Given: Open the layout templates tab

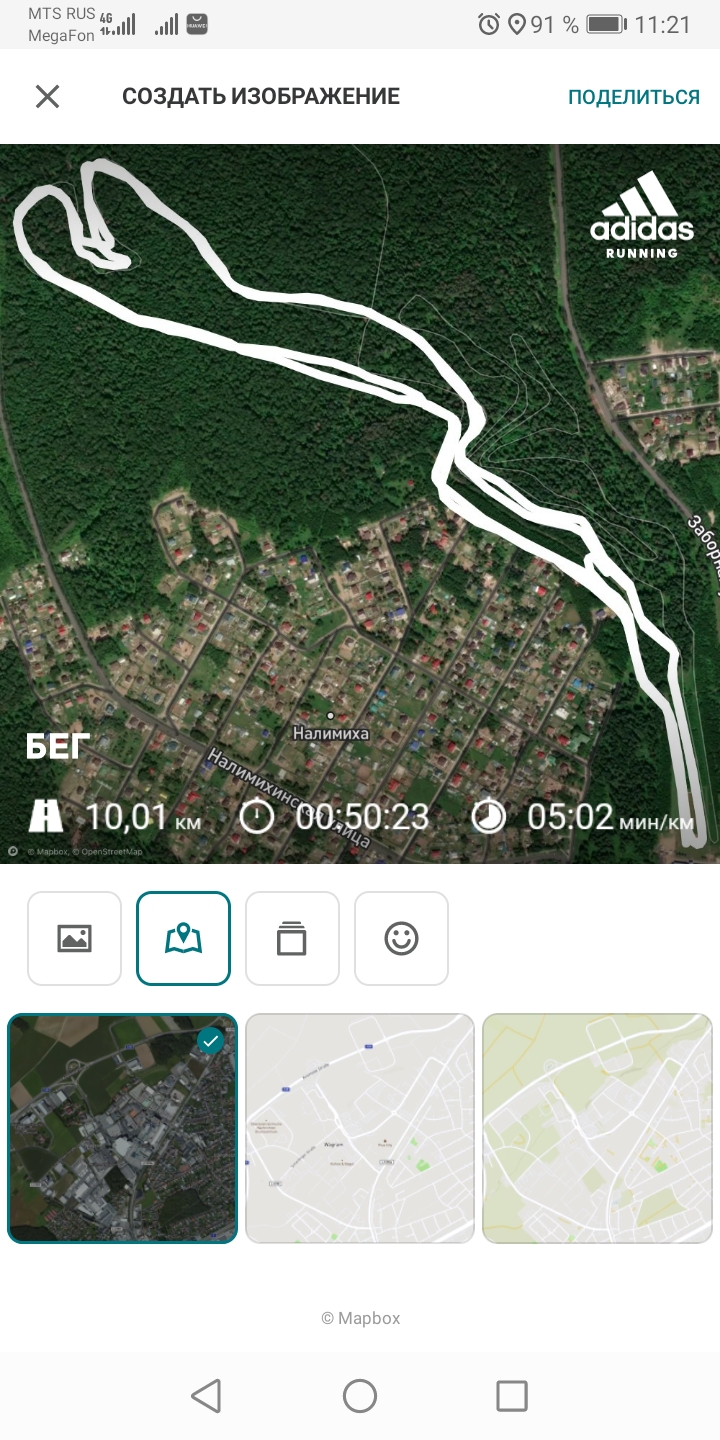Looking at the screenshot, I should [292, 938].
